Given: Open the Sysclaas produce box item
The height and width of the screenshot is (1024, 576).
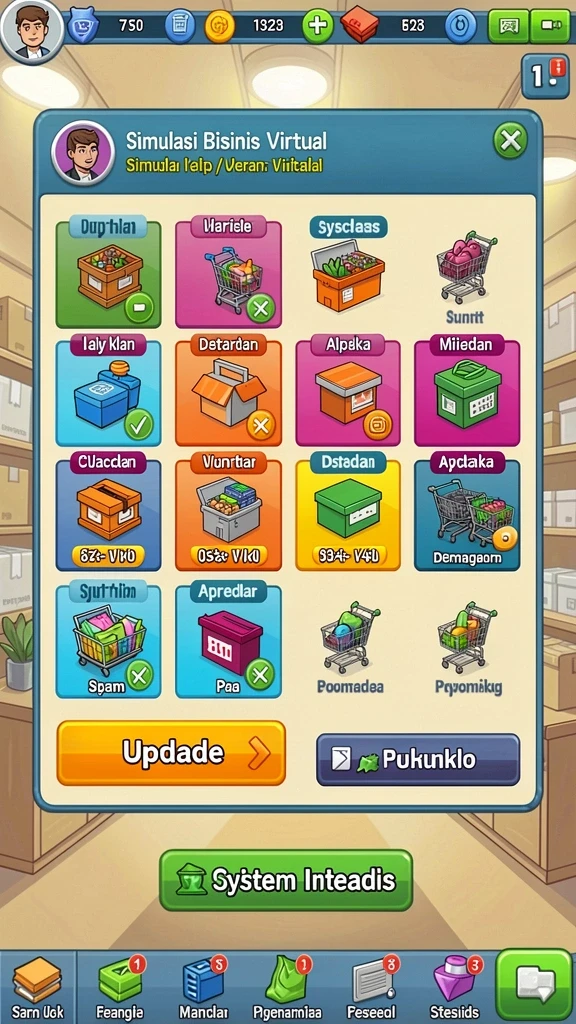Looking at the screenshot, I should click(348, 264).
